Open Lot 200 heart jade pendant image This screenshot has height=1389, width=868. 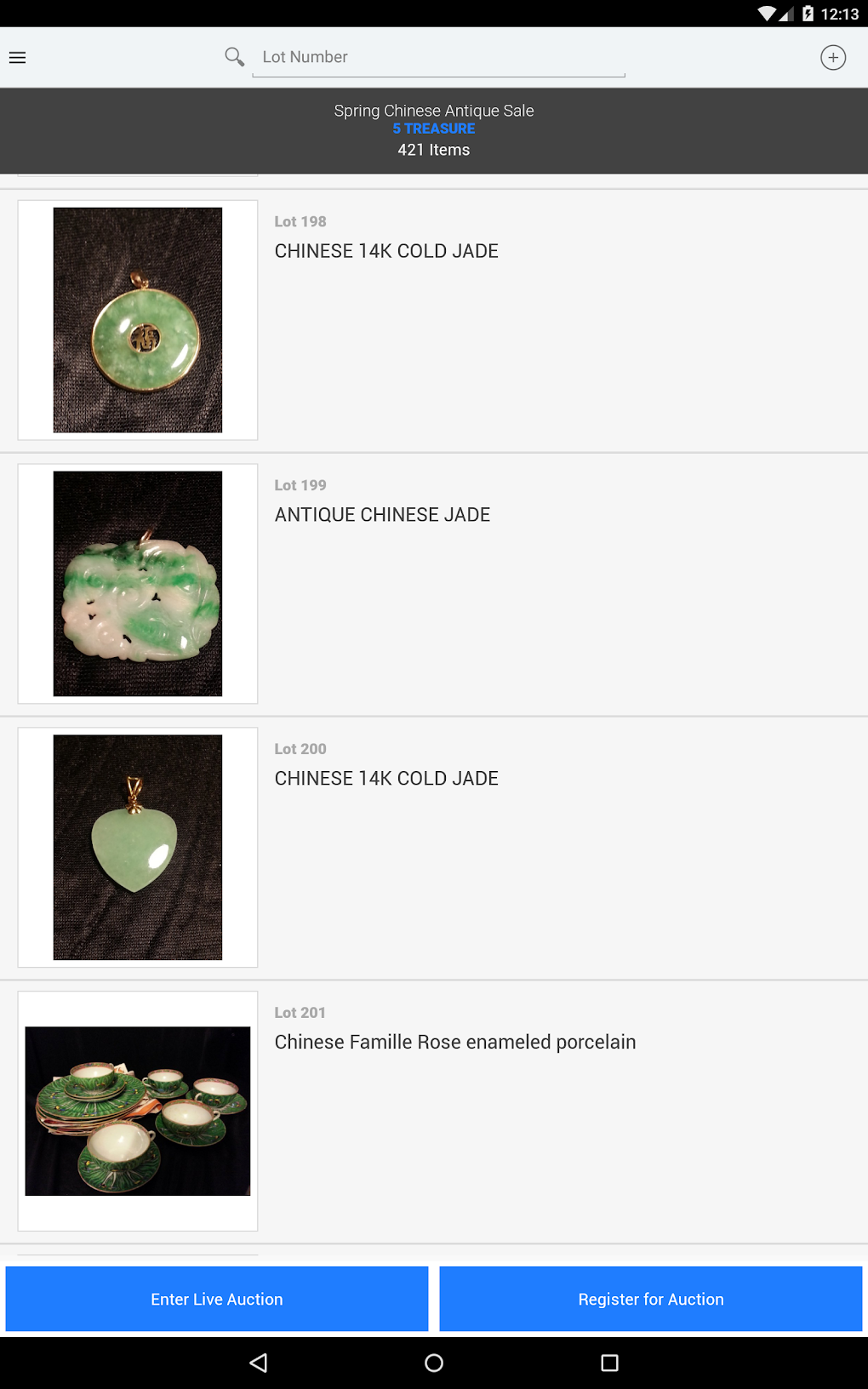tap(138, 848)
